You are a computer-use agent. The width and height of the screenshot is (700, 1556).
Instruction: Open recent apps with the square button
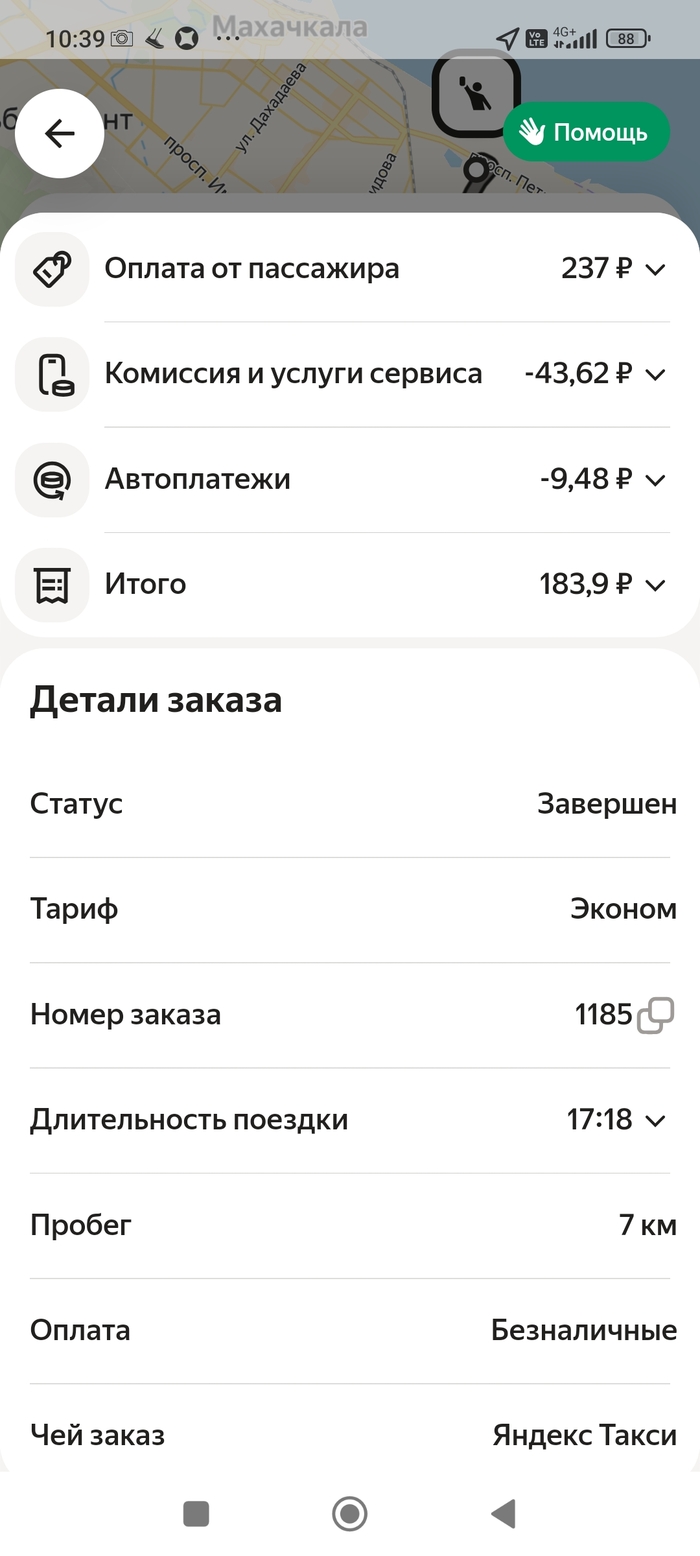tap(196, 1514)
